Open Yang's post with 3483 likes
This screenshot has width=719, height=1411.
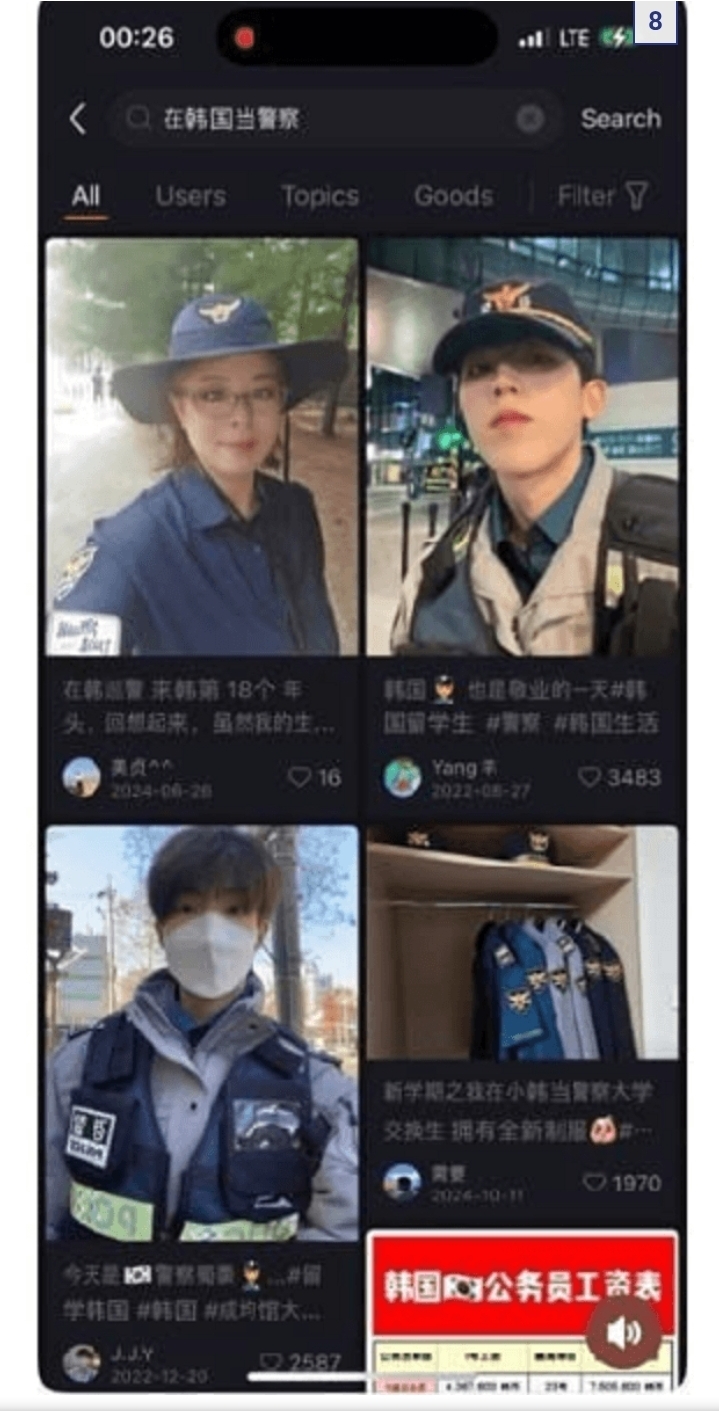click(522, 447)
